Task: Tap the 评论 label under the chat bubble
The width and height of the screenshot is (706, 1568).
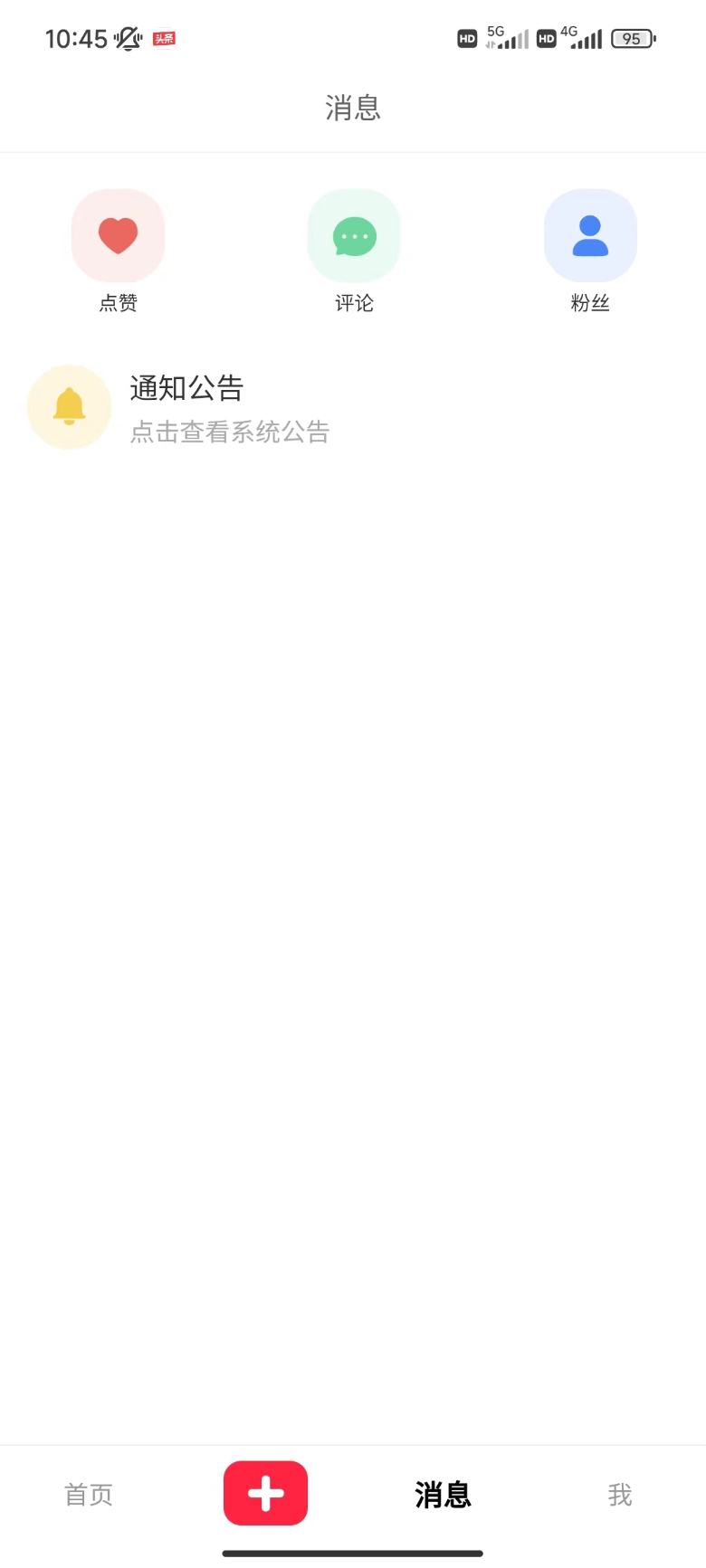Action: (x=353, y=303)
